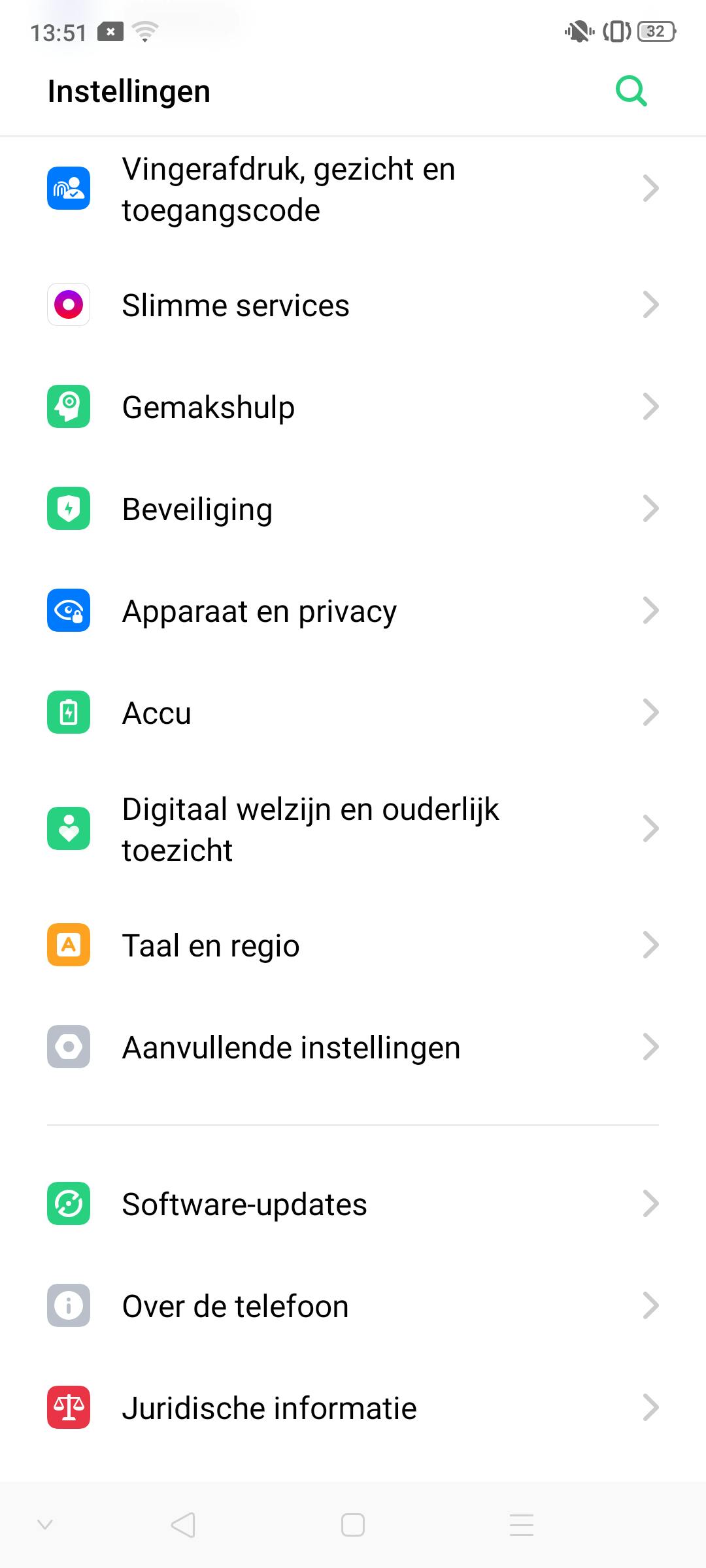Open Apparaat en privacy settings

(260, 610)
